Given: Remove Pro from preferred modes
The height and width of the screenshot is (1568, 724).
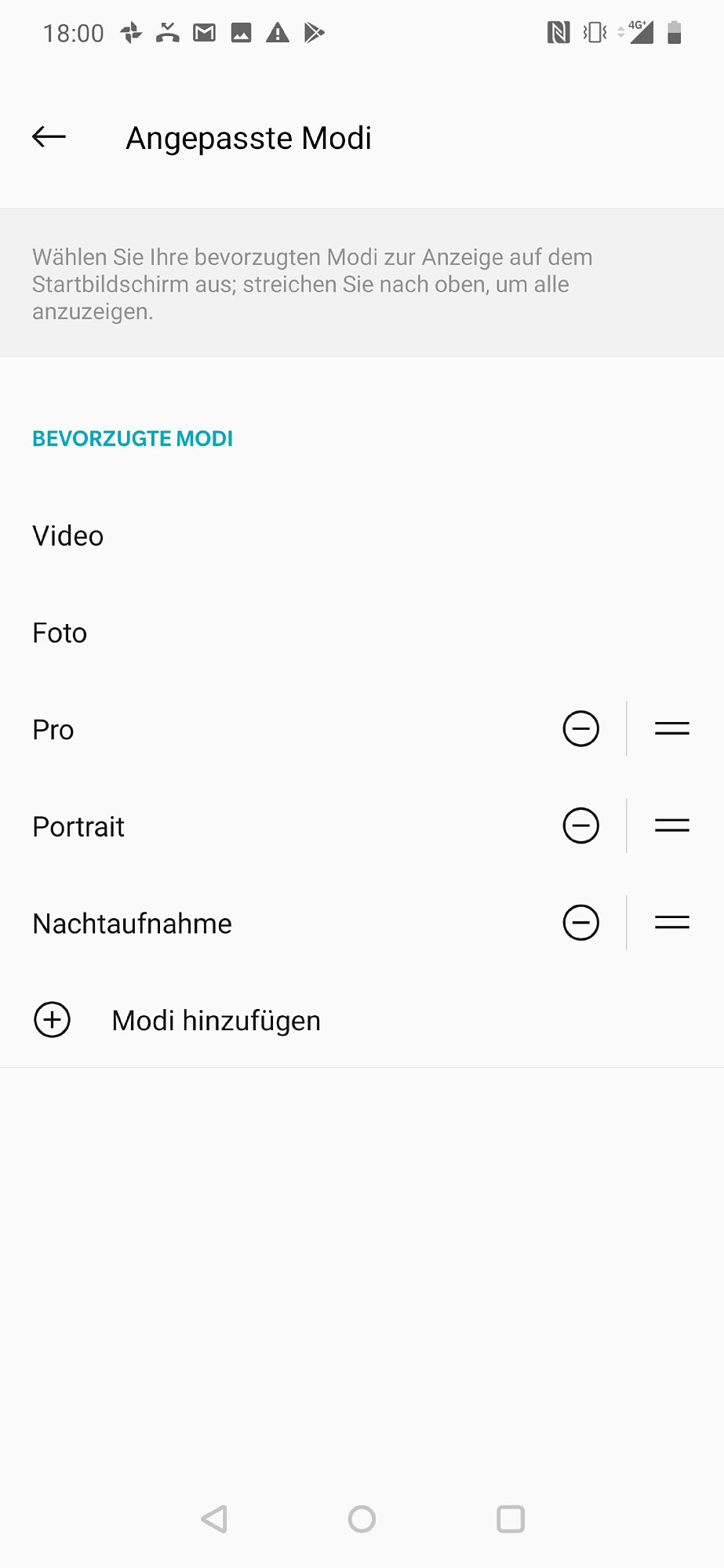Looking at the screenshot, I should coord(580,729).
